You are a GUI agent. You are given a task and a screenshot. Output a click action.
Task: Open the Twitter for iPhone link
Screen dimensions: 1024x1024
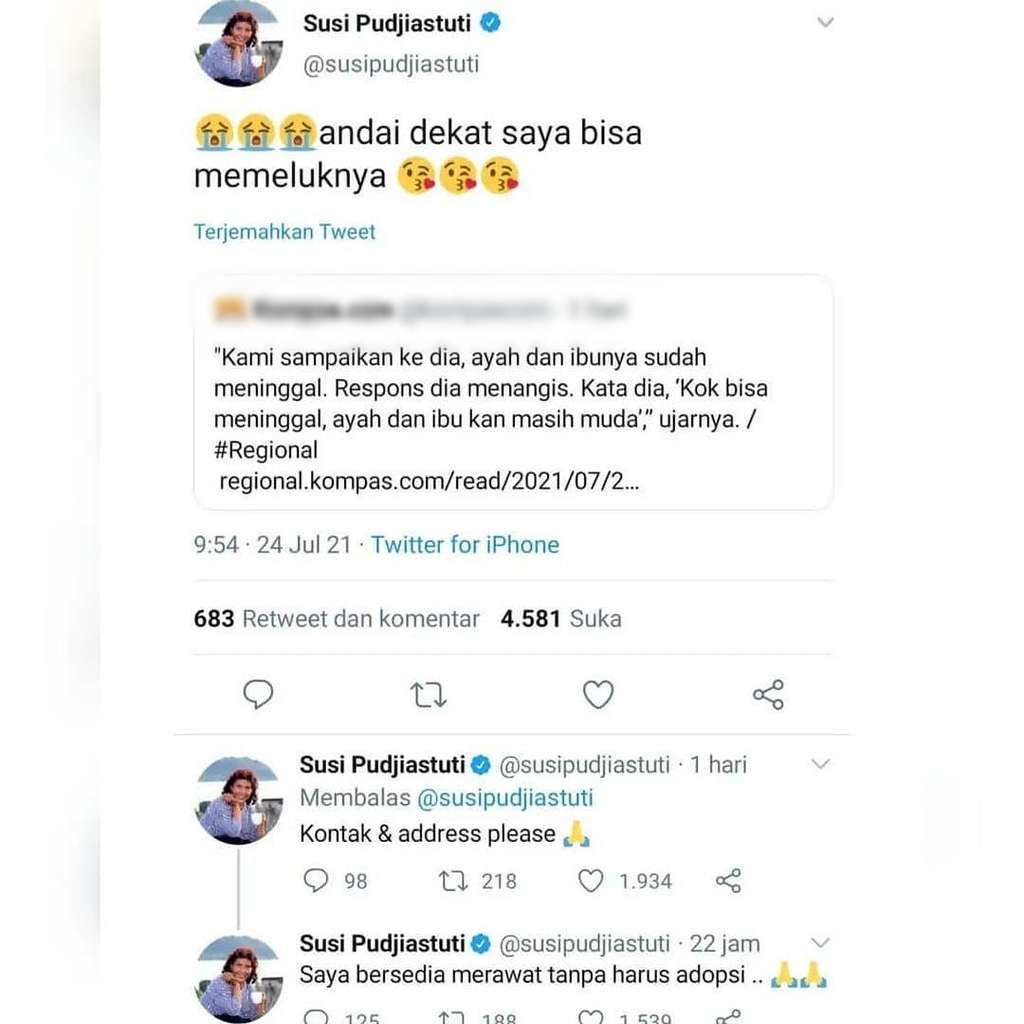(465, 545)
